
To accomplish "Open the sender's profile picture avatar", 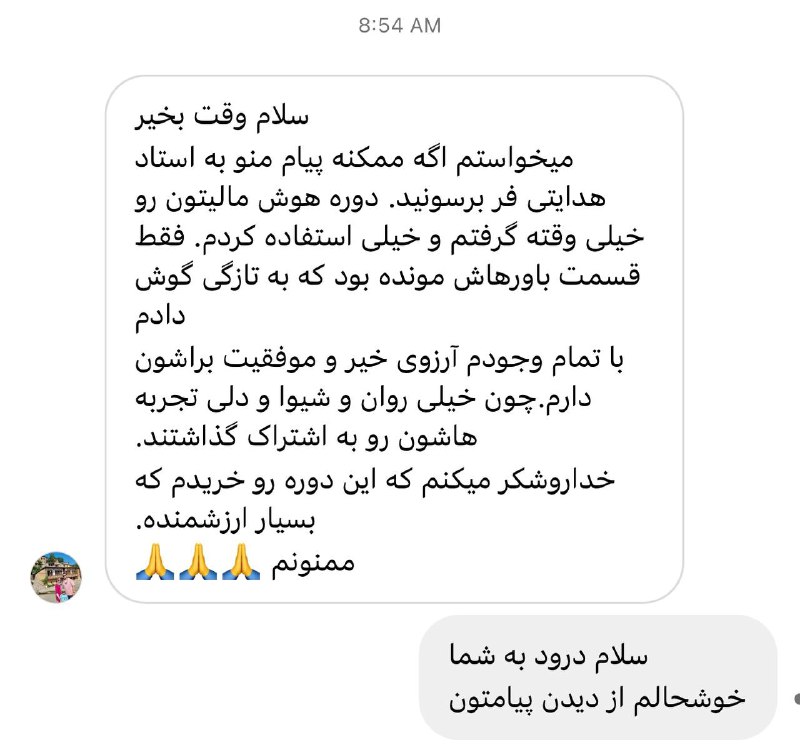I will (57, 577).
